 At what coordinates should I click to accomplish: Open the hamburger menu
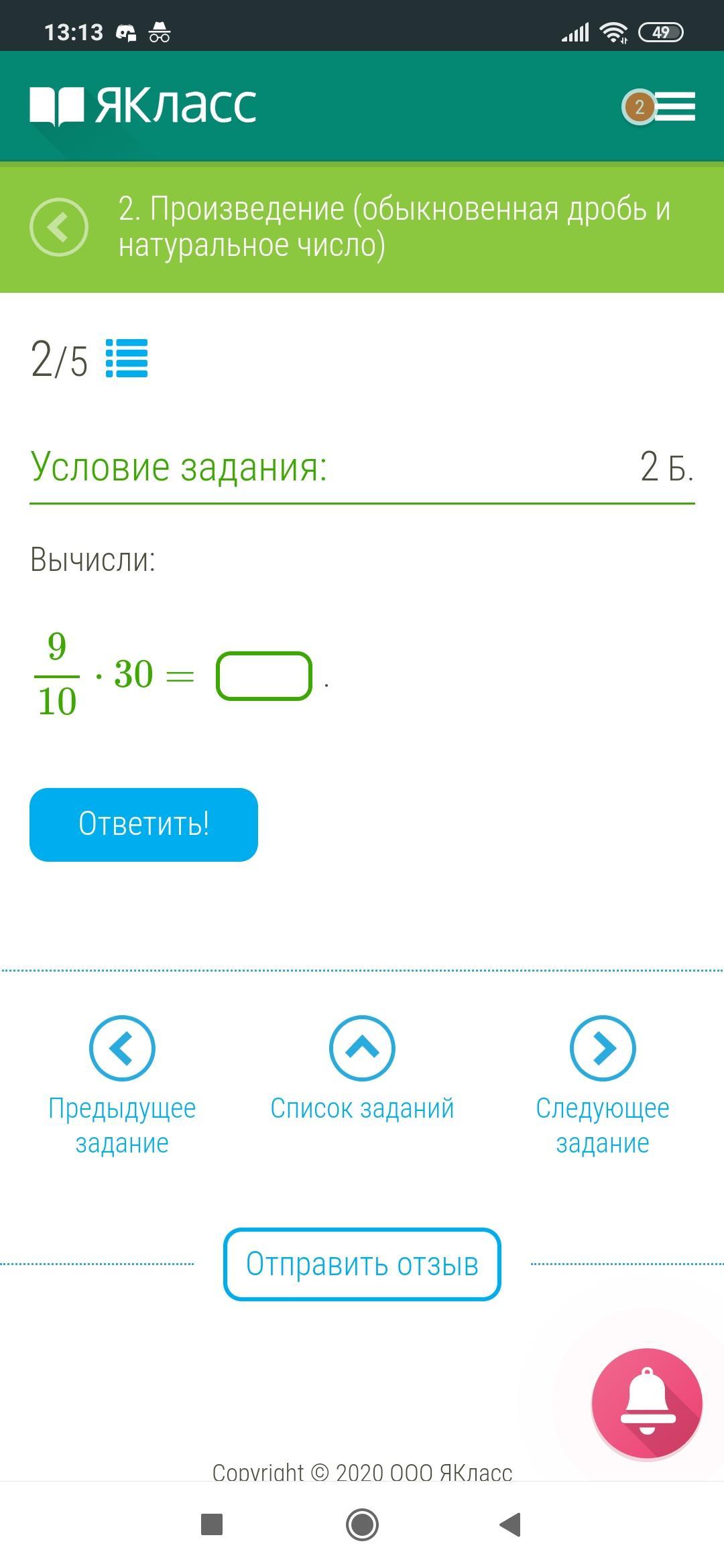(x=674, y=107)
